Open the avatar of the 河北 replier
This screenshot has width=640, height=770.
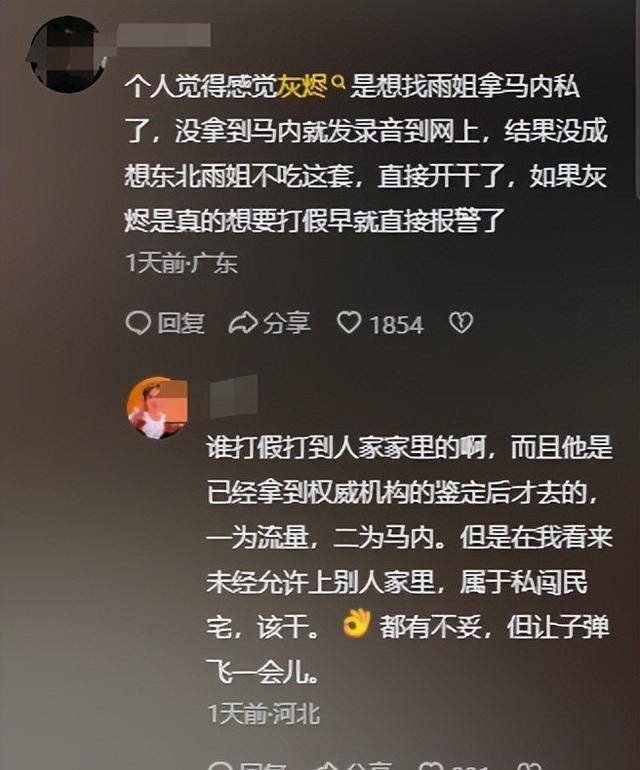click(157, 407)
